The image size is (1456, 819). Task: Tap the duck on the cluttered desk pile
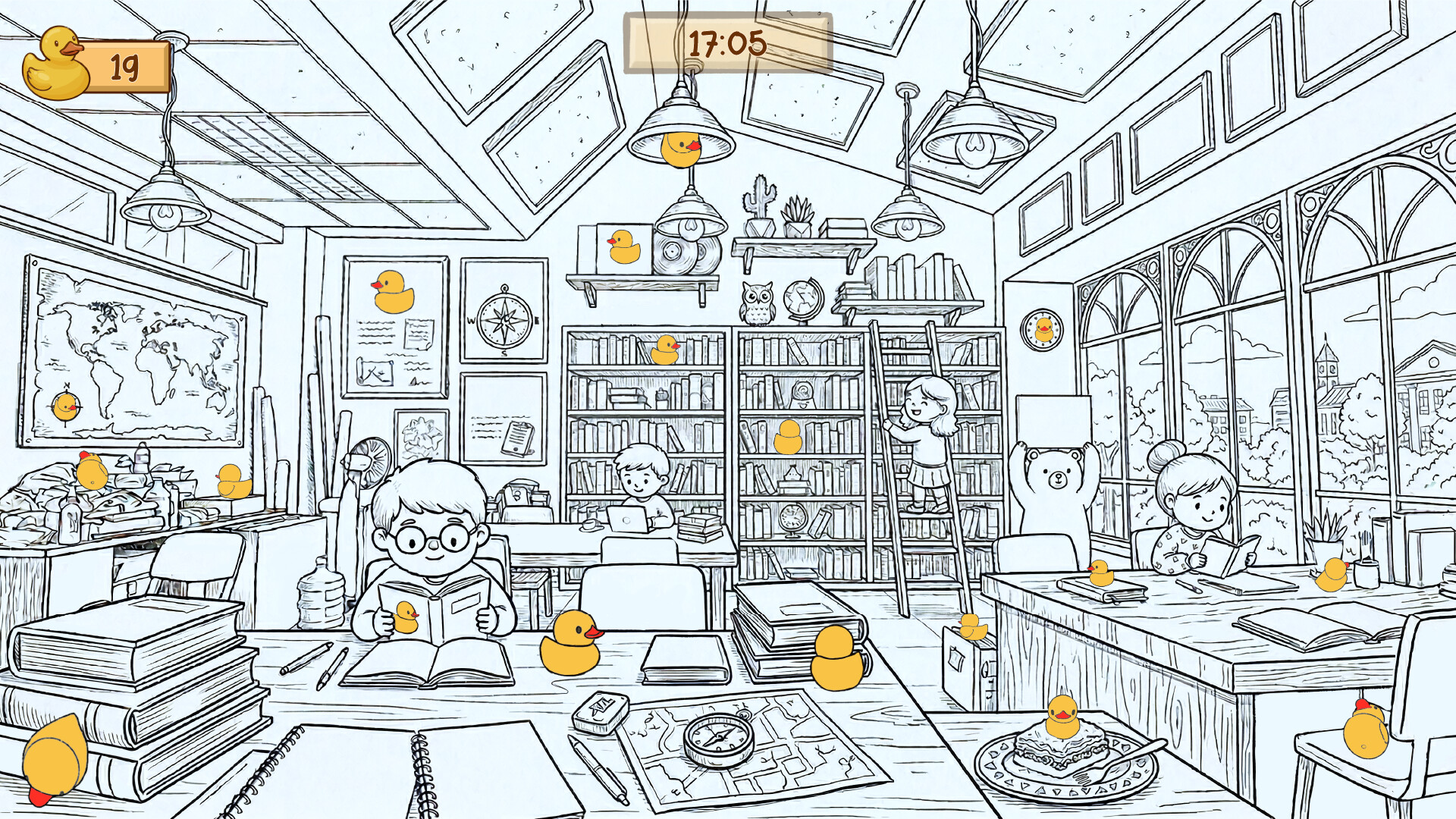92,471
